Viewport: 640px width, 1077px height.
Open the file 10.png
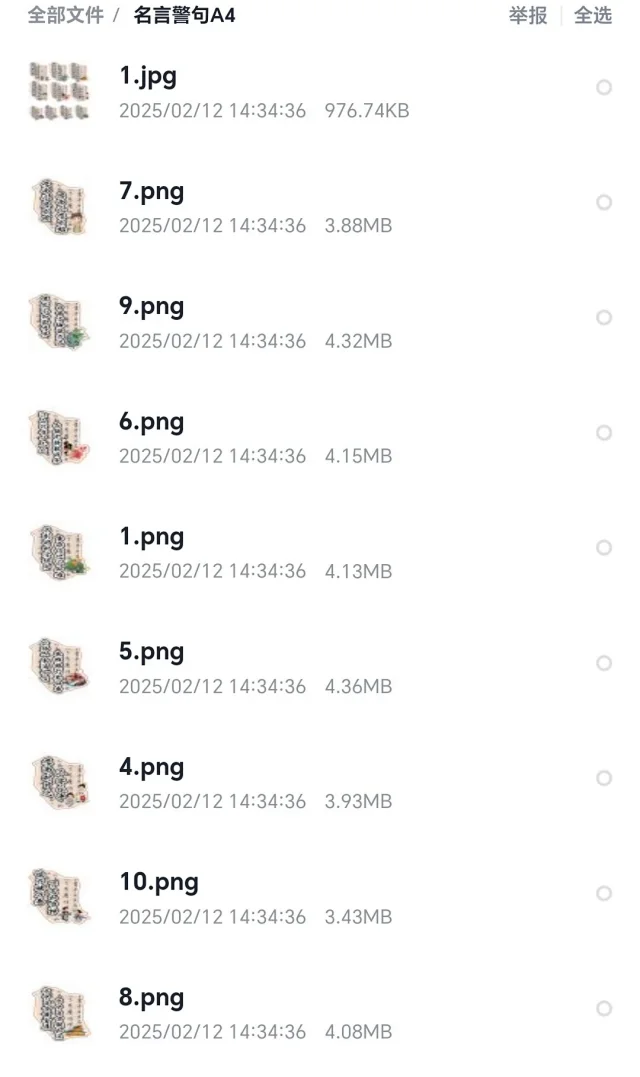pyautogui.click(x=158, y=882)
